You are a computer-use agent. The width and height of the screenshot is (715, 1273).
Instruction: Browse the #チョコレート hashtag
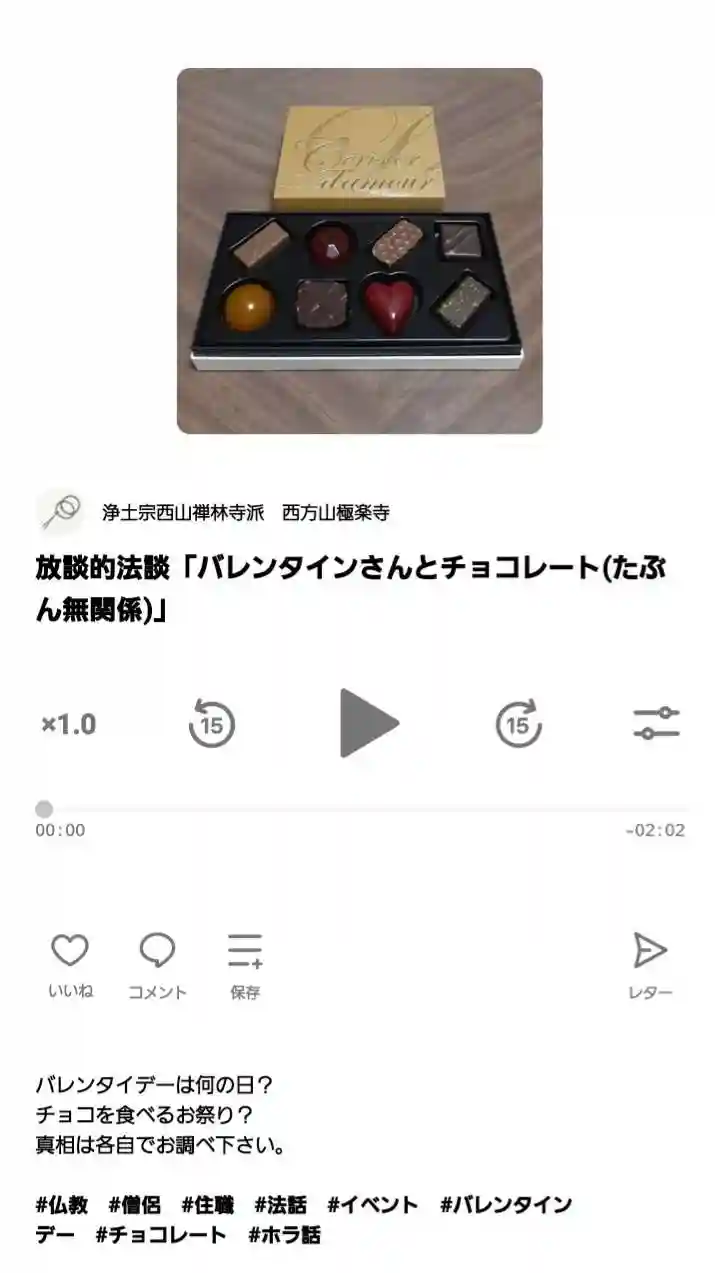[x=161, y=1235]
